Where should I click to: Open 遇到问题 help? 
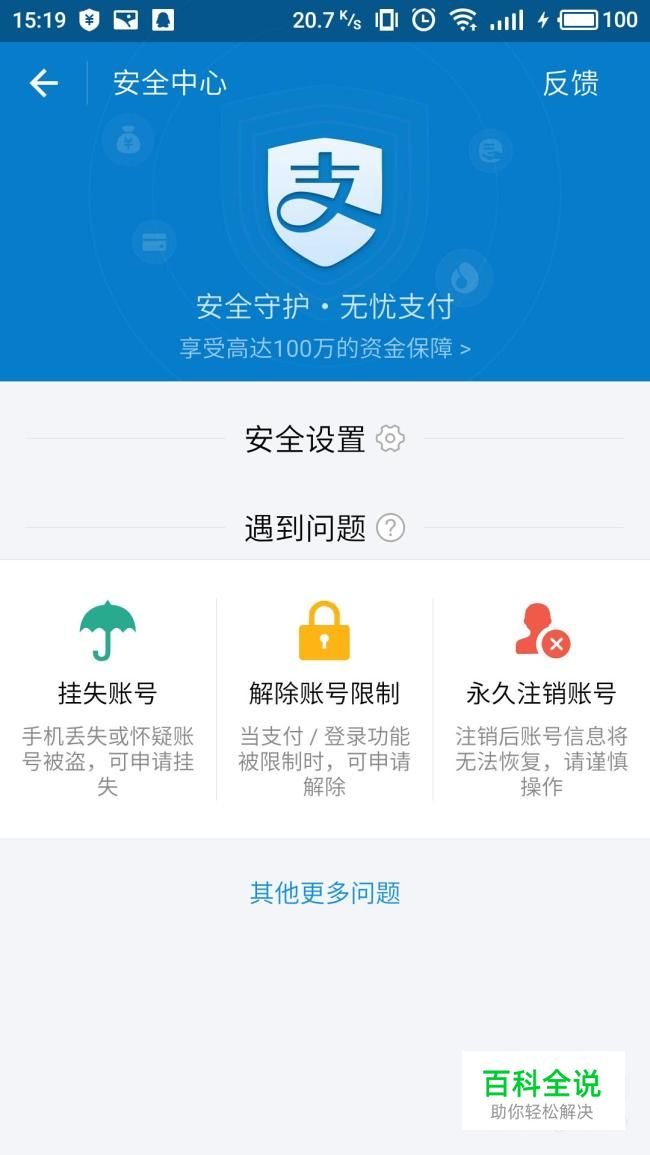click(325, 528)
